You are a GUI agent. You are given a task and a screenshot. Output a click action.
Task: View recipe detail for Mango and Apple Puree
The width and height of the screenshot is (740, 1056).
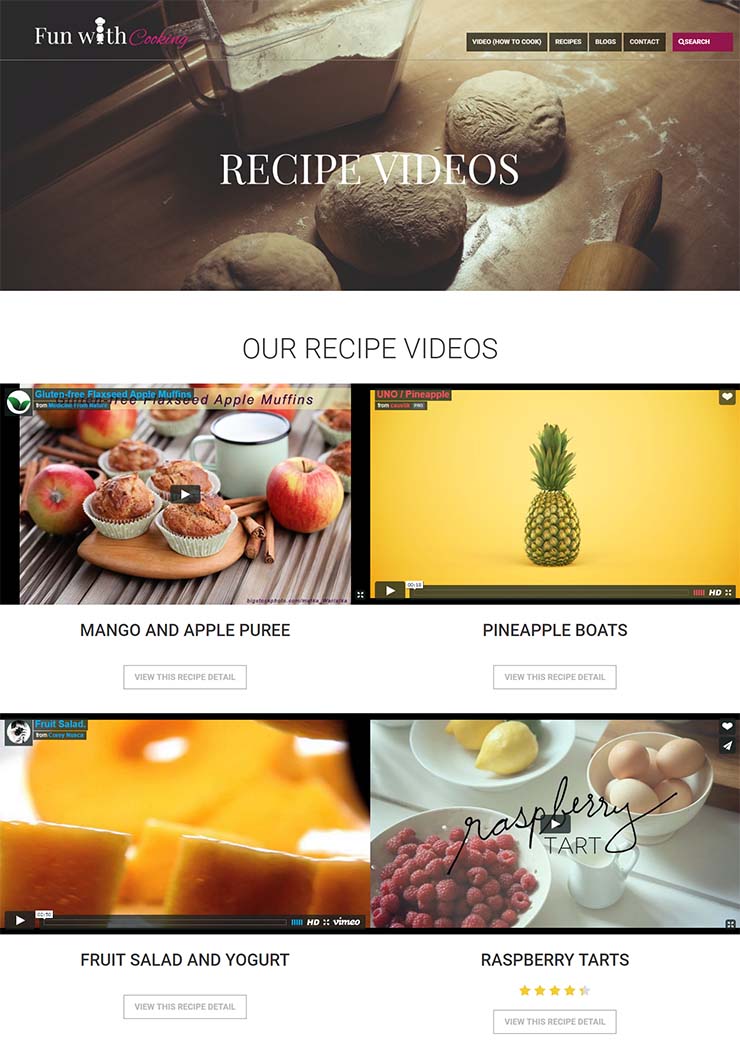(185, 677)
